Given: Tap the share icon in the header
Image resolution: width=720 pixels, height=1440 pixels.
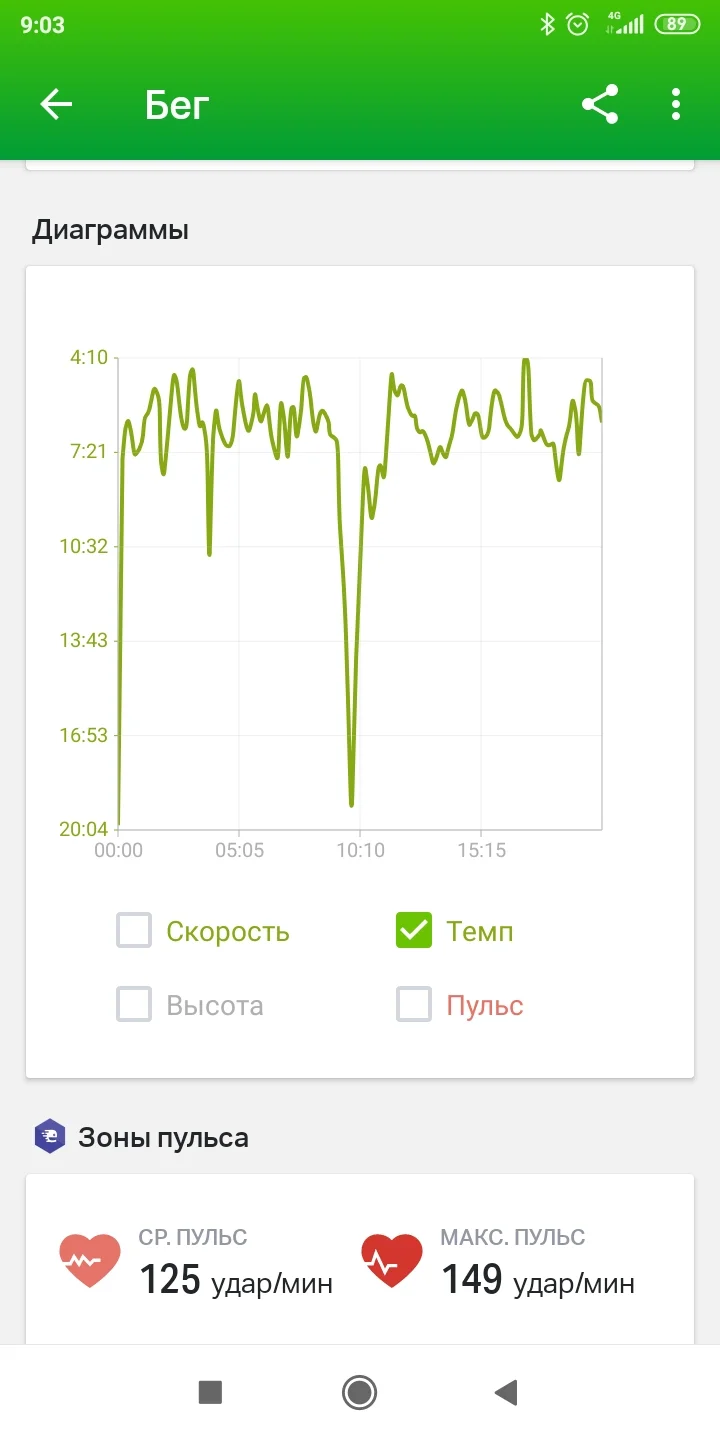Looking at the screenshot, I should point(600,104).
